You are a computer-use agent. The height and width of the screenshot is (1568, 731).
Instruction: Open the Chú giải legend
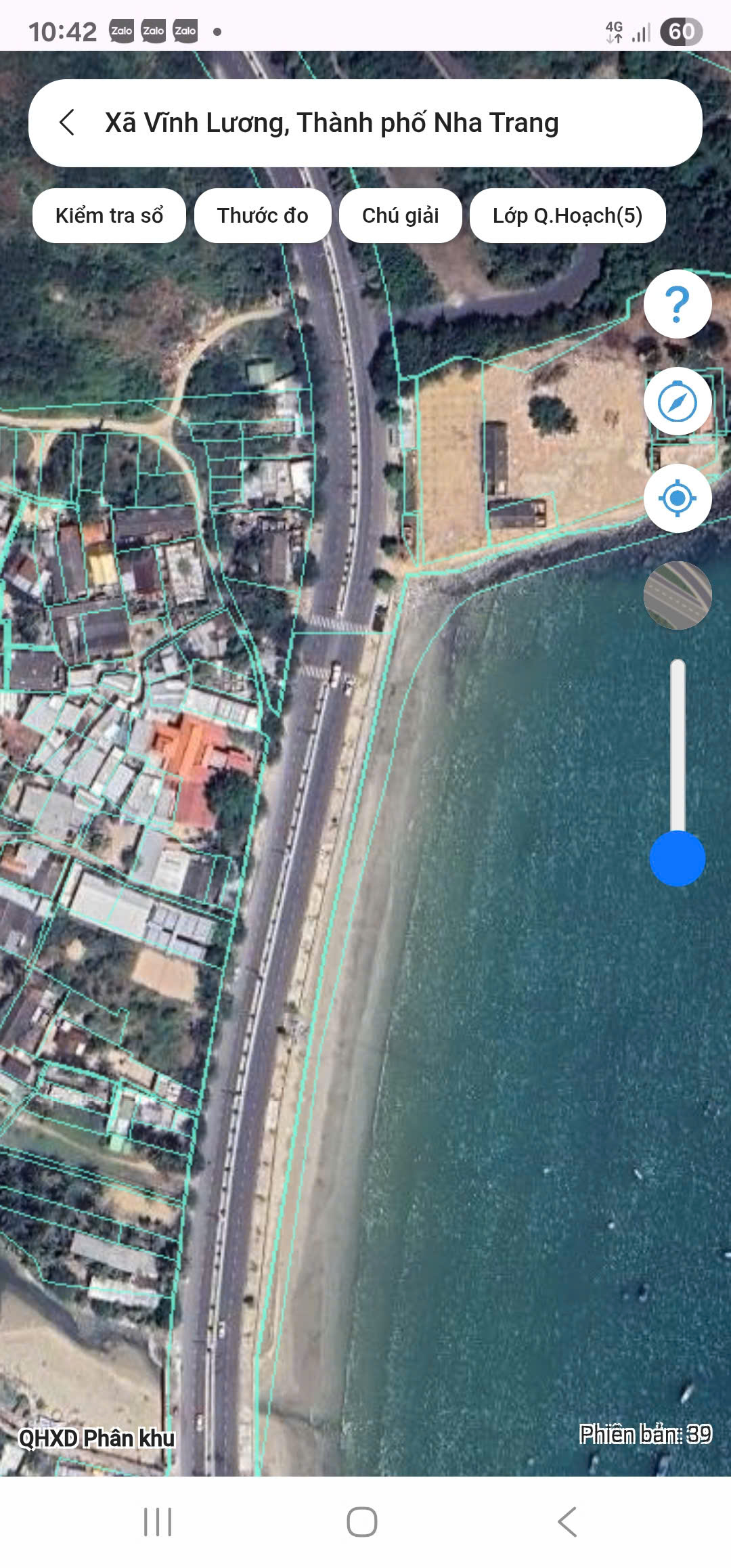(400, 215)
